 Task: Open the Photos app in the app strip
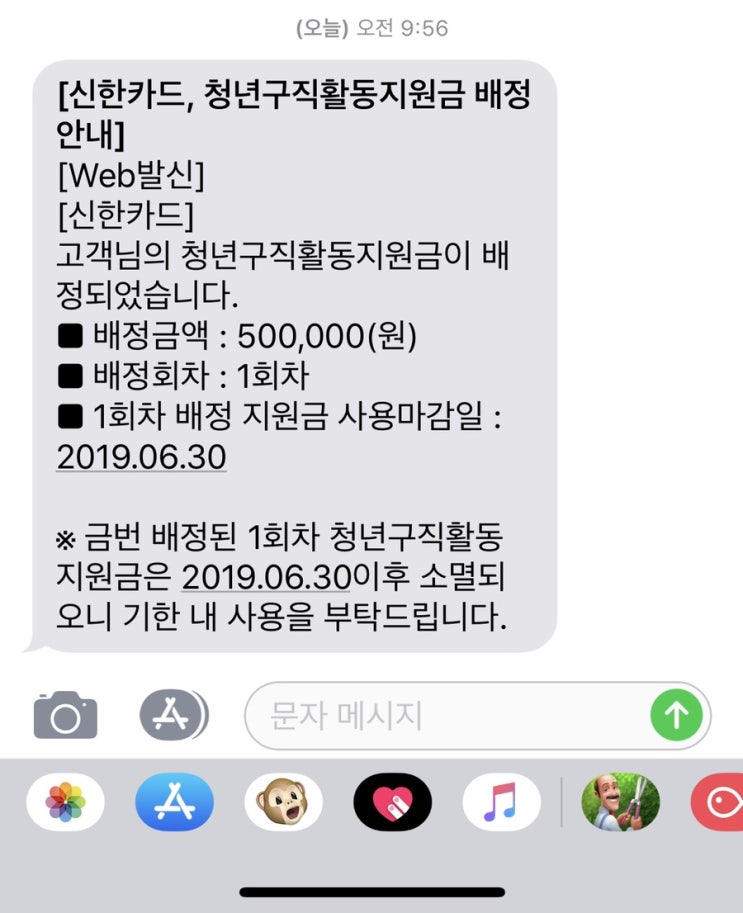coord(65,802)
